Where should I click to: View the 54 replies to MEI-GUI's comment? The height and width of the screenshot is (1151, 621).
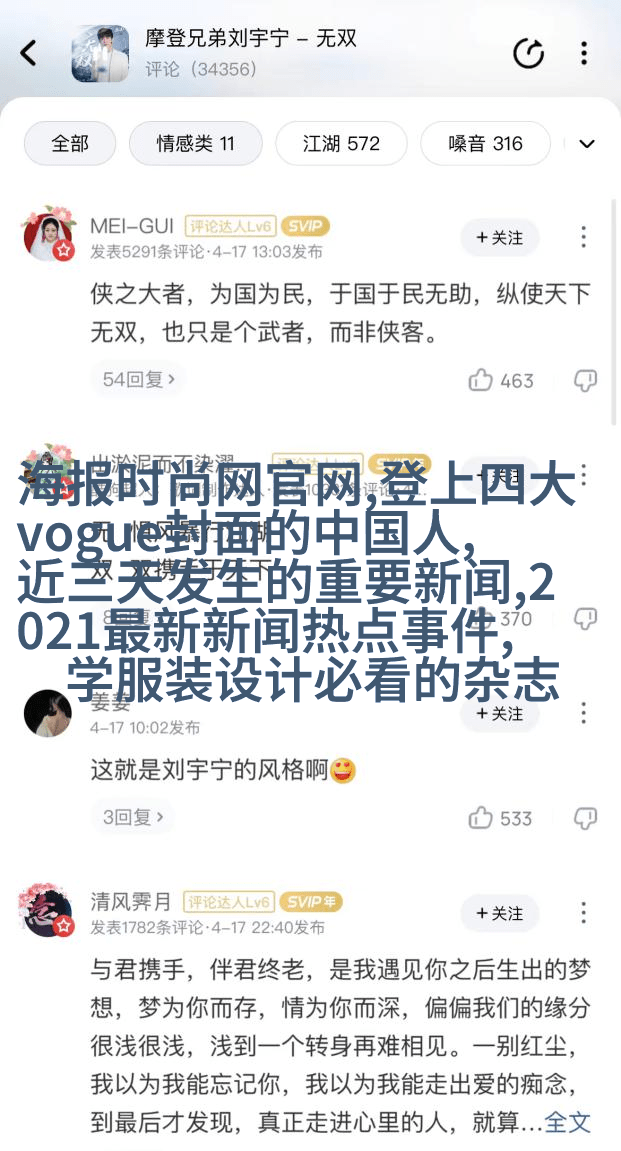pos(139,380)
